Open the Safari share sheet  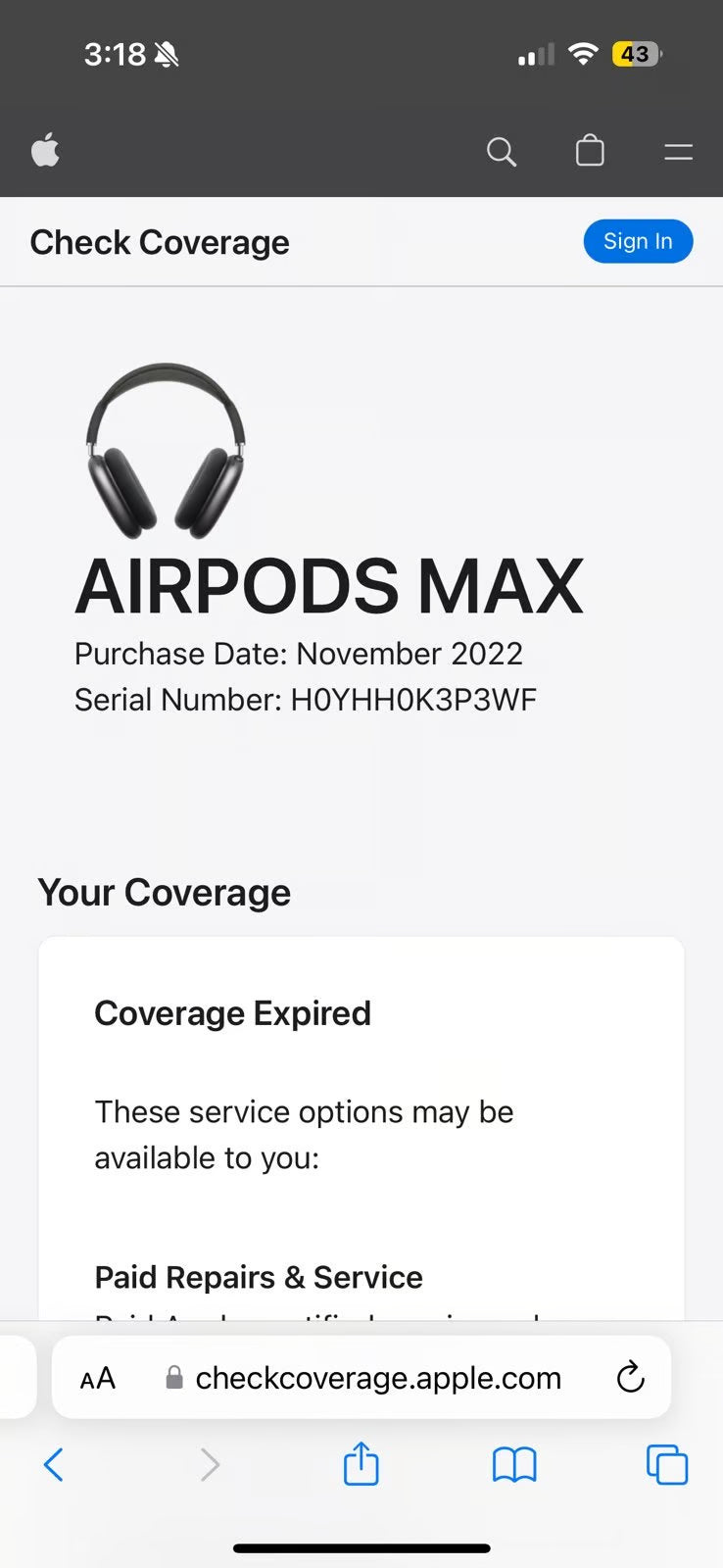(x=361, y=1464)
